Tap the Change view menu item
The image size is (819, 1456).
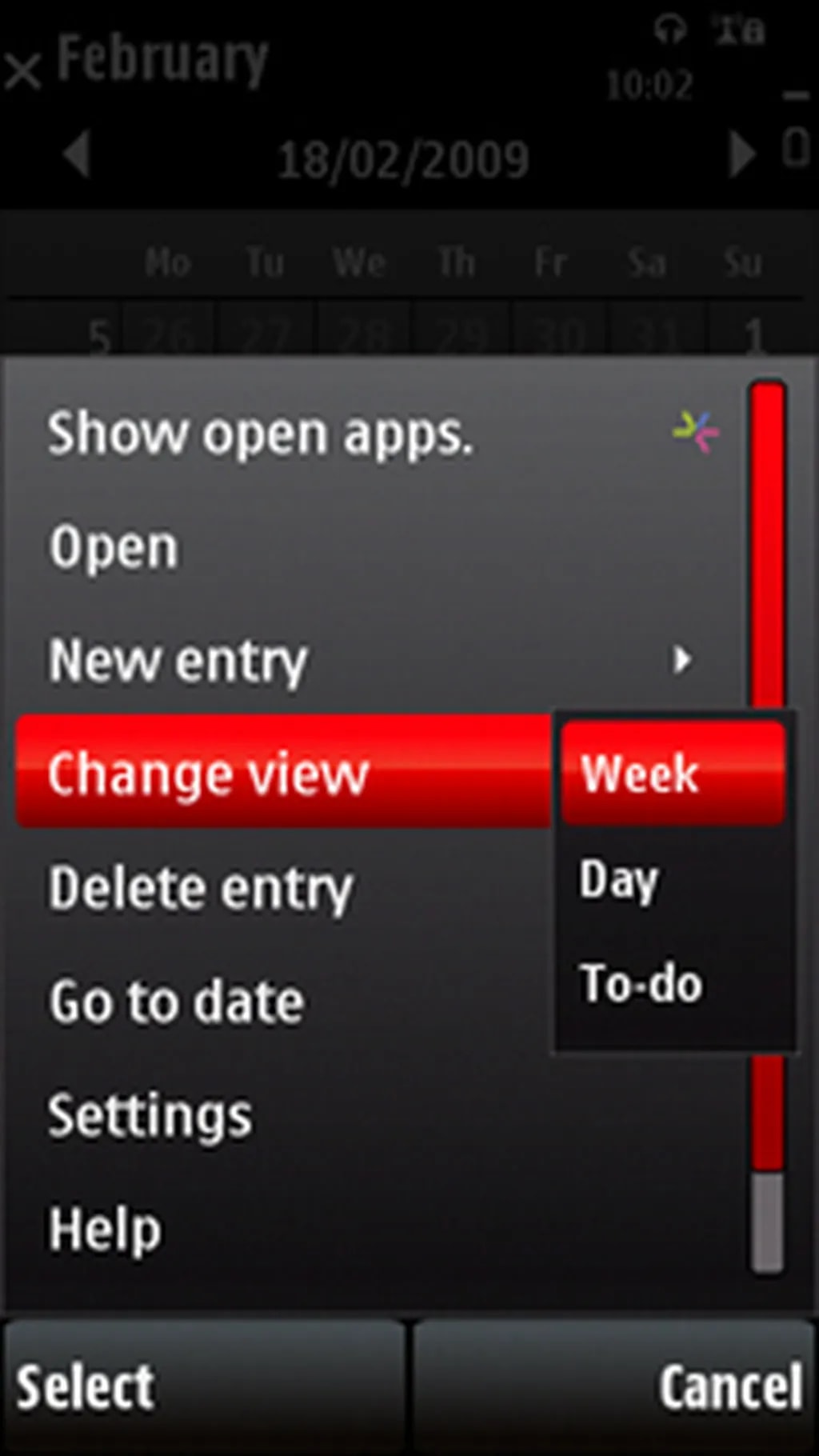(208, 774)
